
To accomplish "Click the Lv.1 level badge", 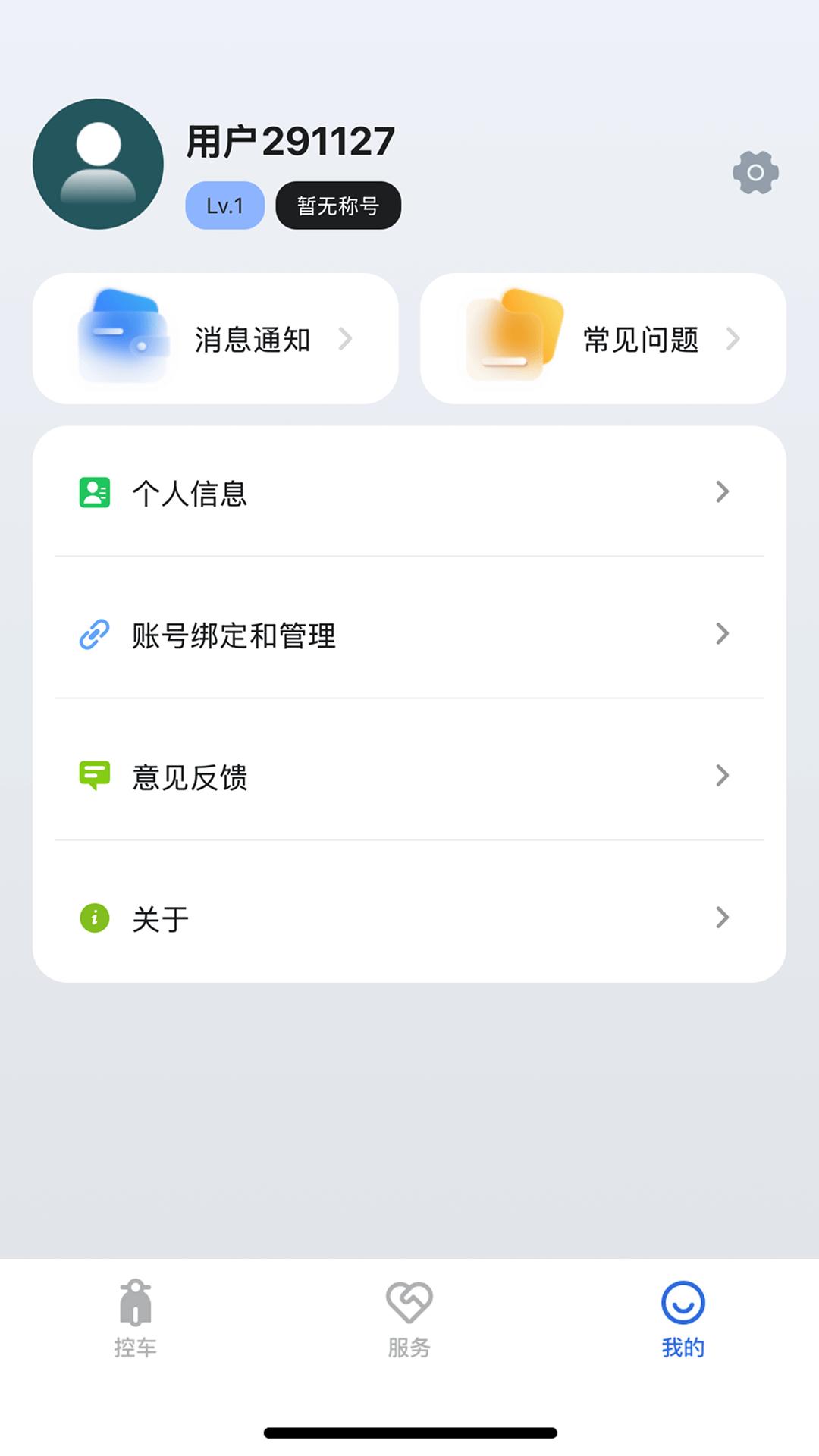I will [224, 205].
